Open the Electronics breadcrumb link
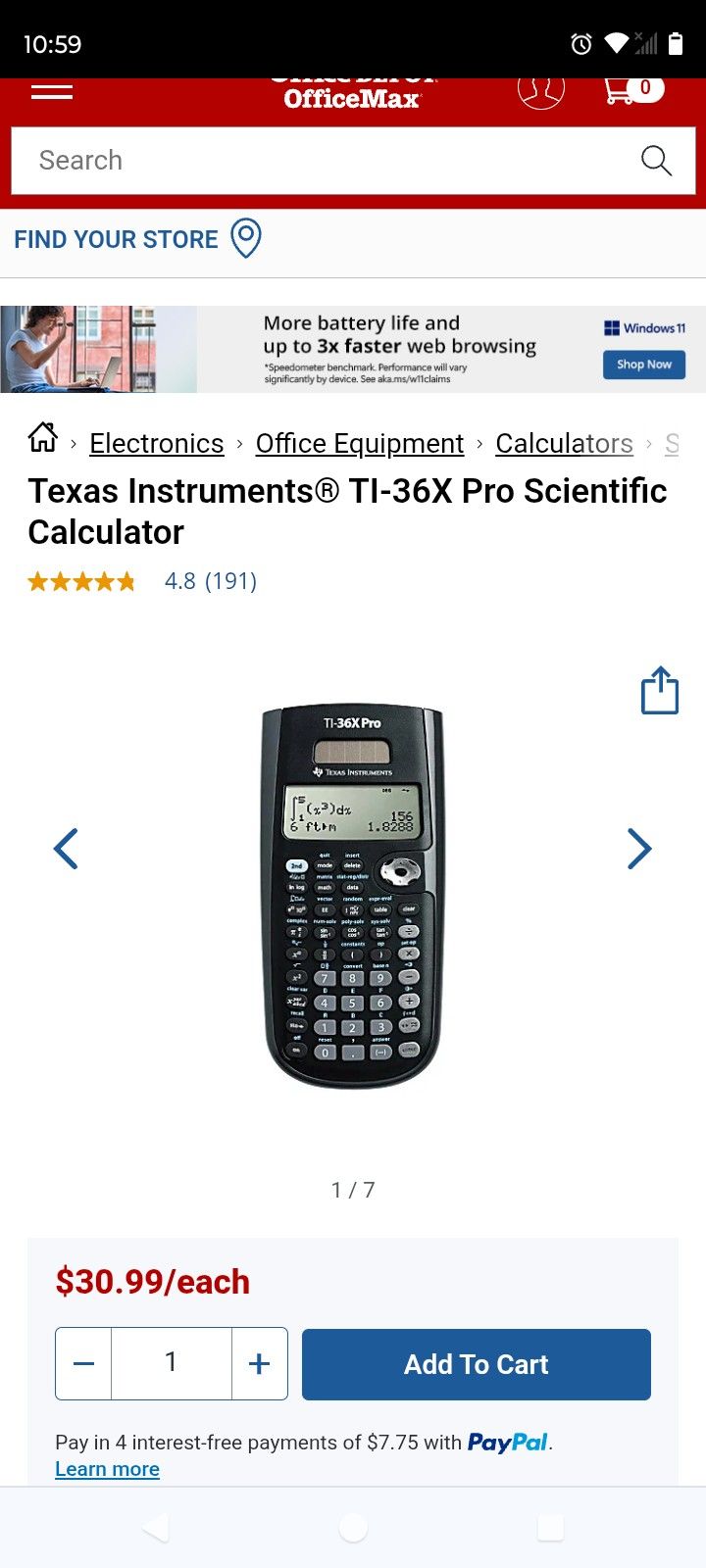706x1568 pixels. tap(157, 444)
